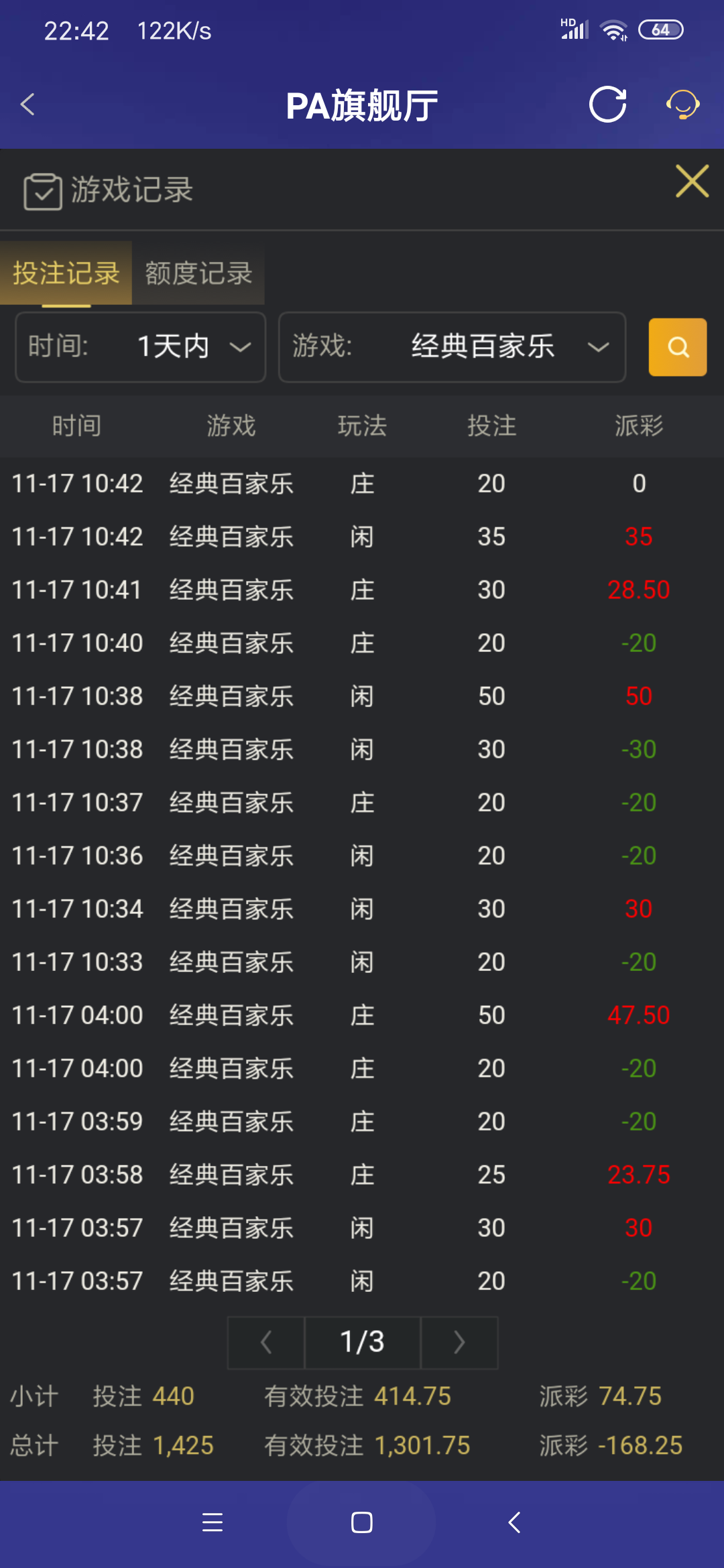724x1568 pixels.
Task: Select the 派彩 column header
Action: point(638,426)
